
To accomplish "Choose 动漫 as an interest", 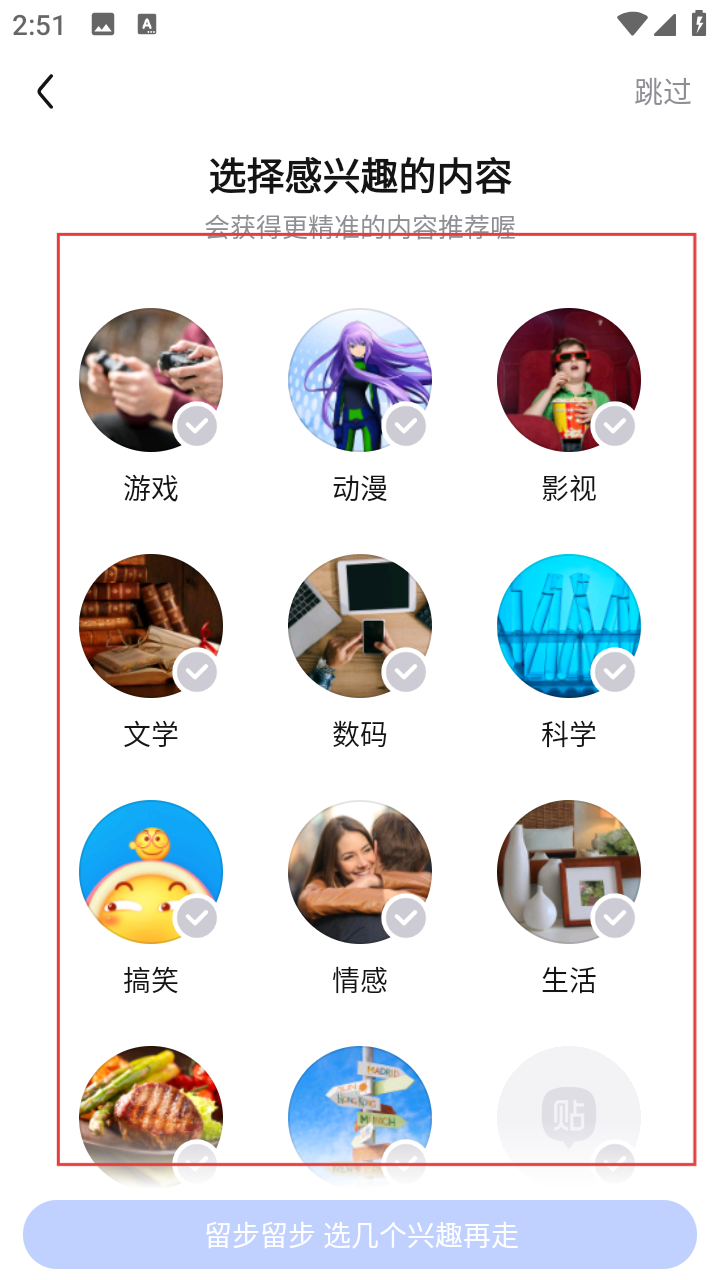I will tap(360, 380).
